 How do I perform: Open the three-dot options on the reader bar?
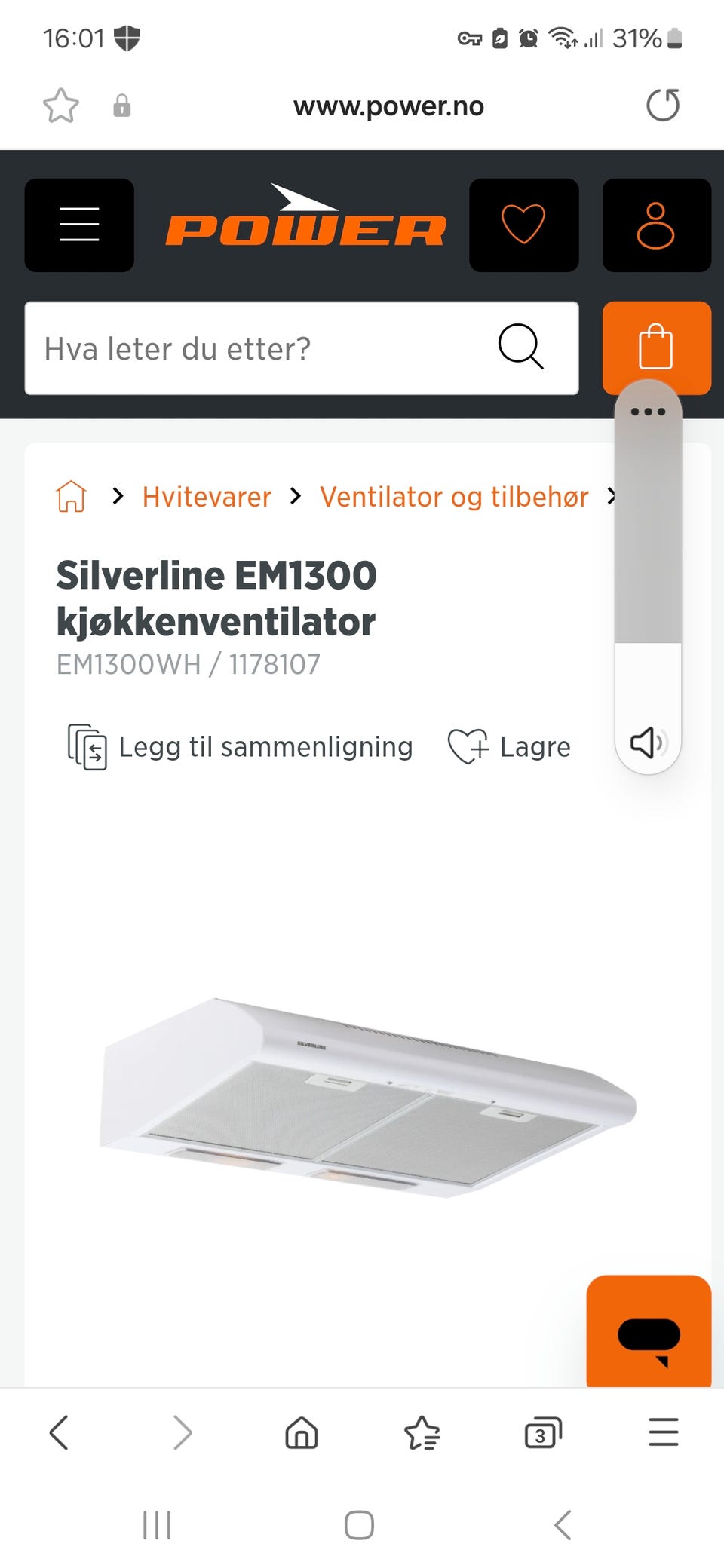tap(648, 411)
